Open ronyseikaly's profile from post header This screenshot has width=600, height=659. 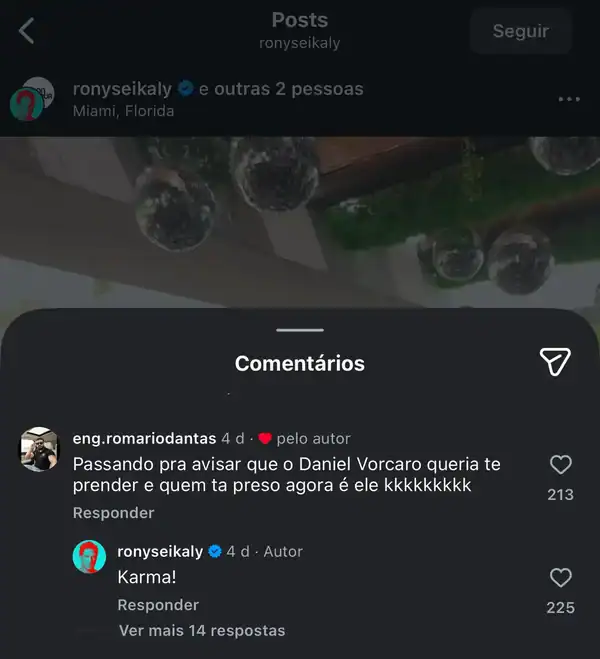(122, 89)
